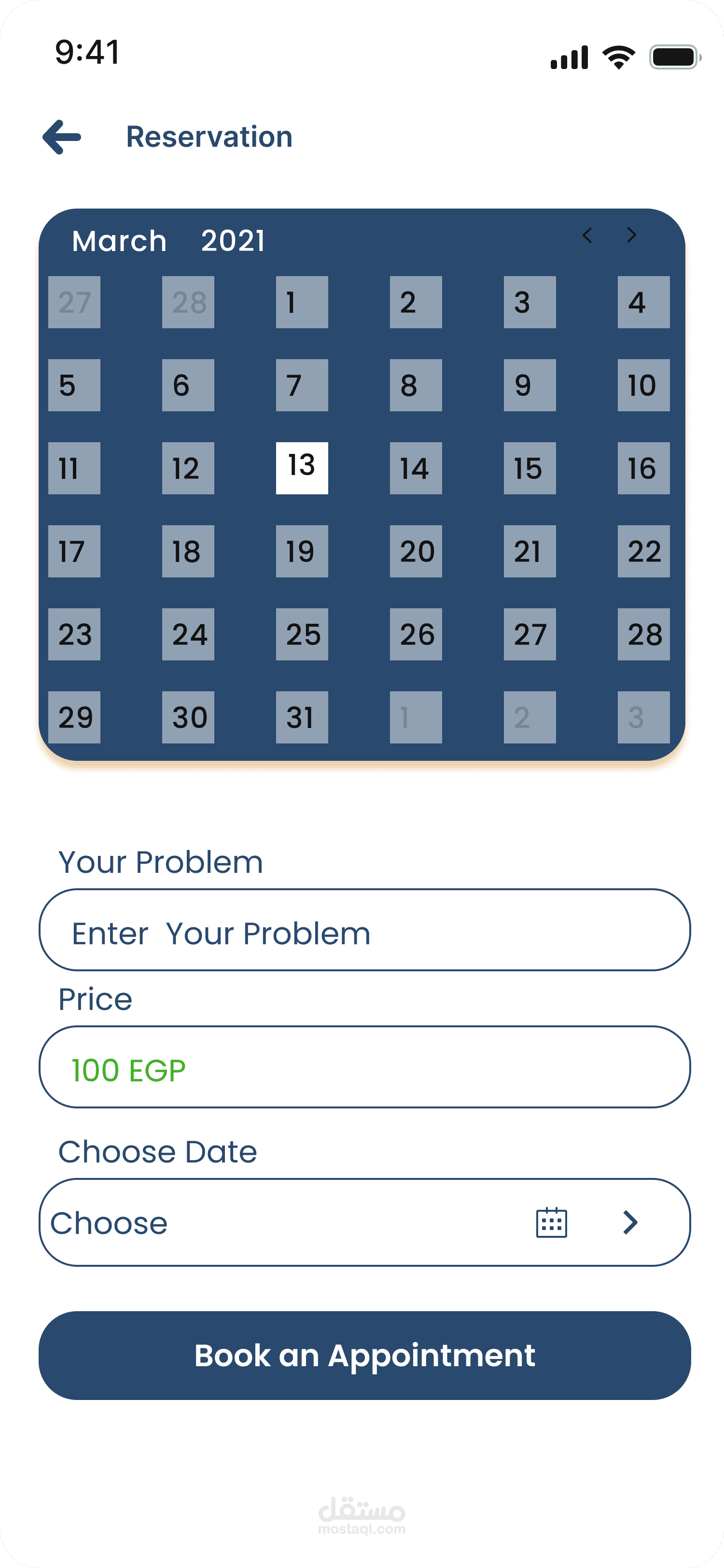Select March 31 in the calendar
This screenshot has height=1568, width=724.
(x=302, y=717)
